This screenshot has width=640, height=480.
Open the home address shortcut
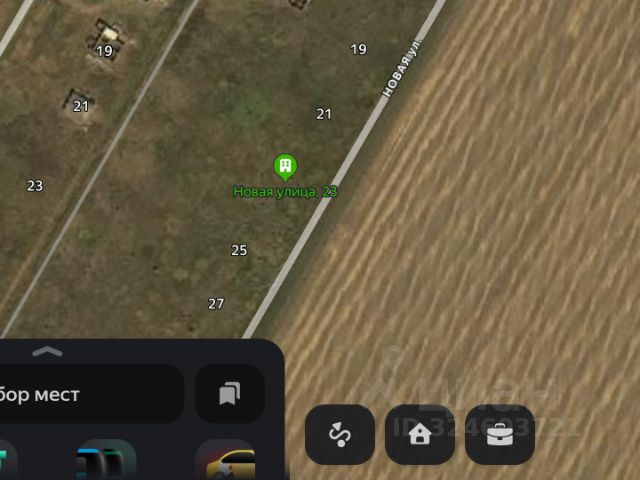click(x=420, y=434)
